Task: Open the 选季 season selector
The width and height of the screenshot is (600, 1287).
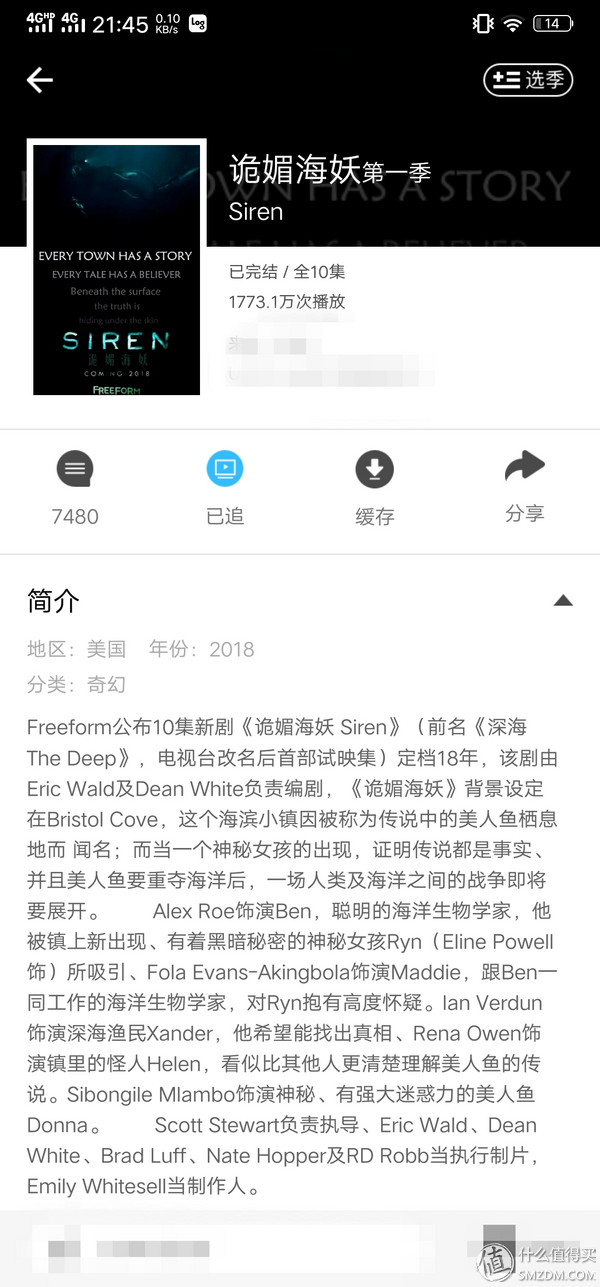Action: [x=528, y=80]
